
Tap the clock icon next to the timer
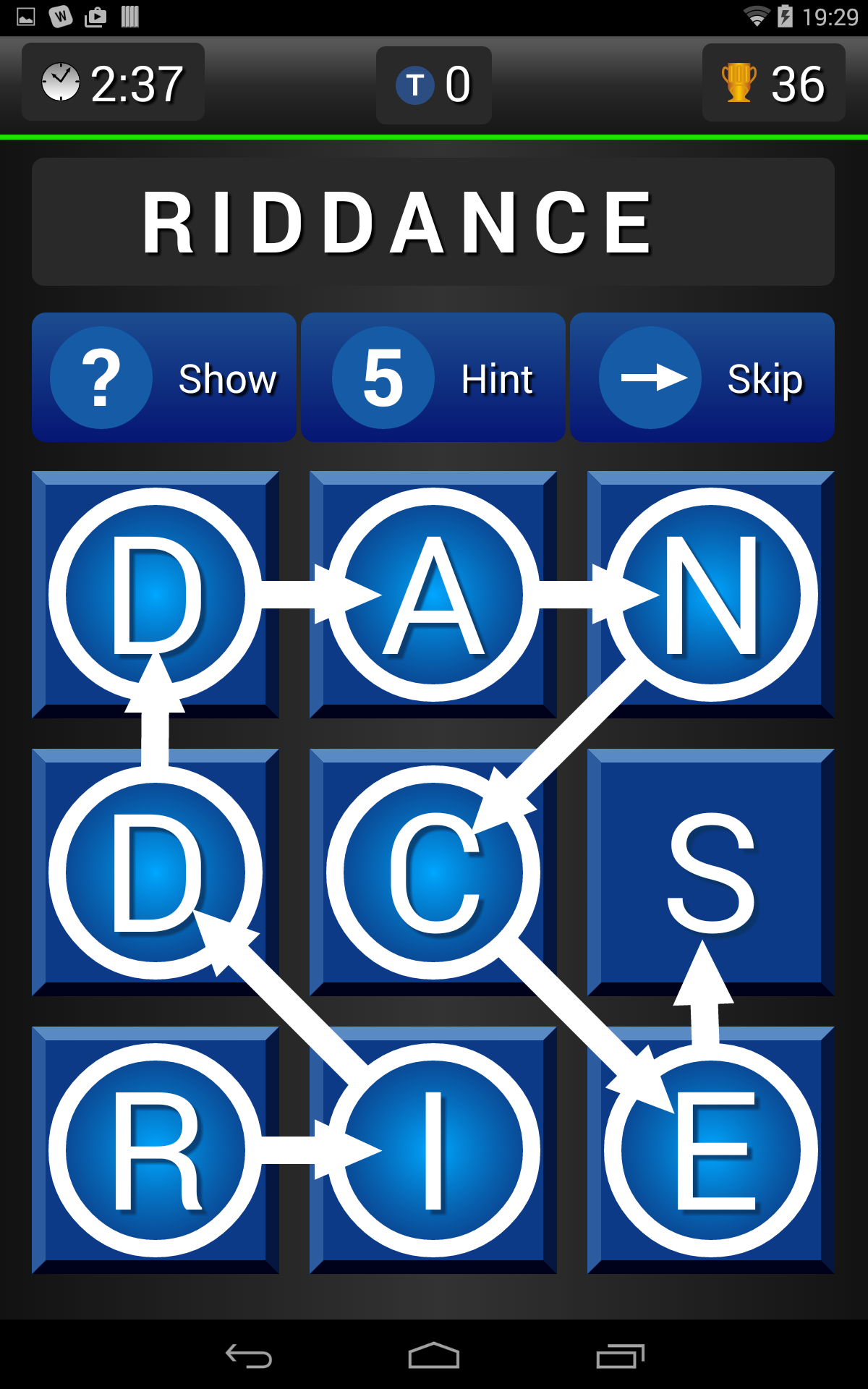(x=61, y=81)
